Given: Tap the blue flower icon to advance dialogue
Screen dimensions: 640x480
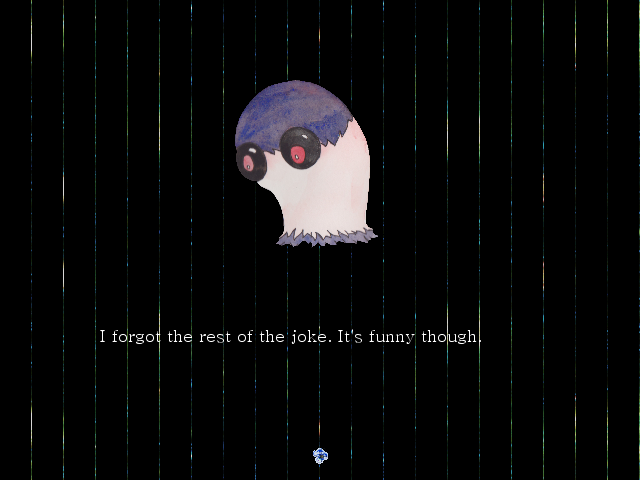Looking at the screenshot, I should click(x=320, y=456).
